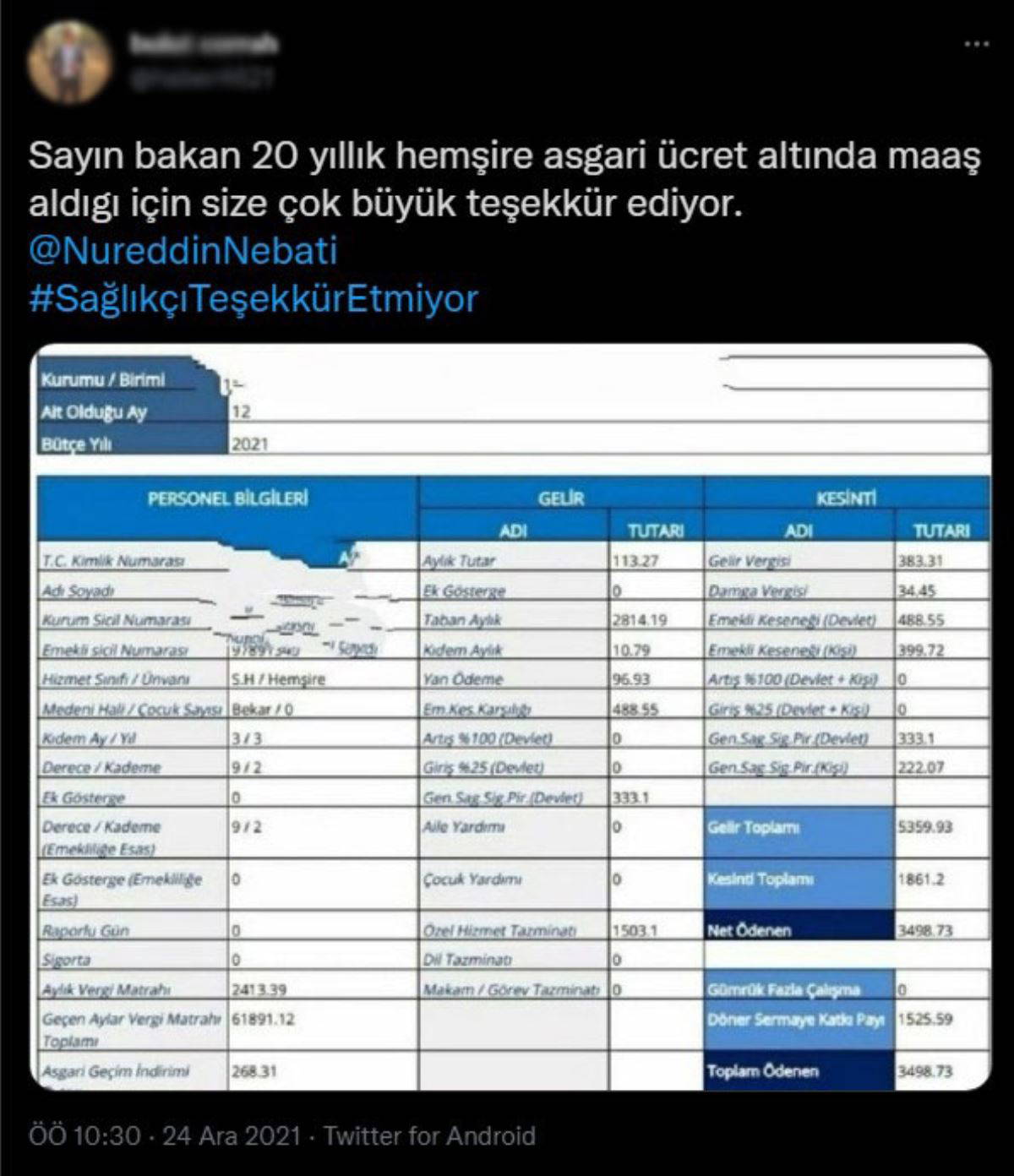Open the tweet author's profile picture

point(69,61)
